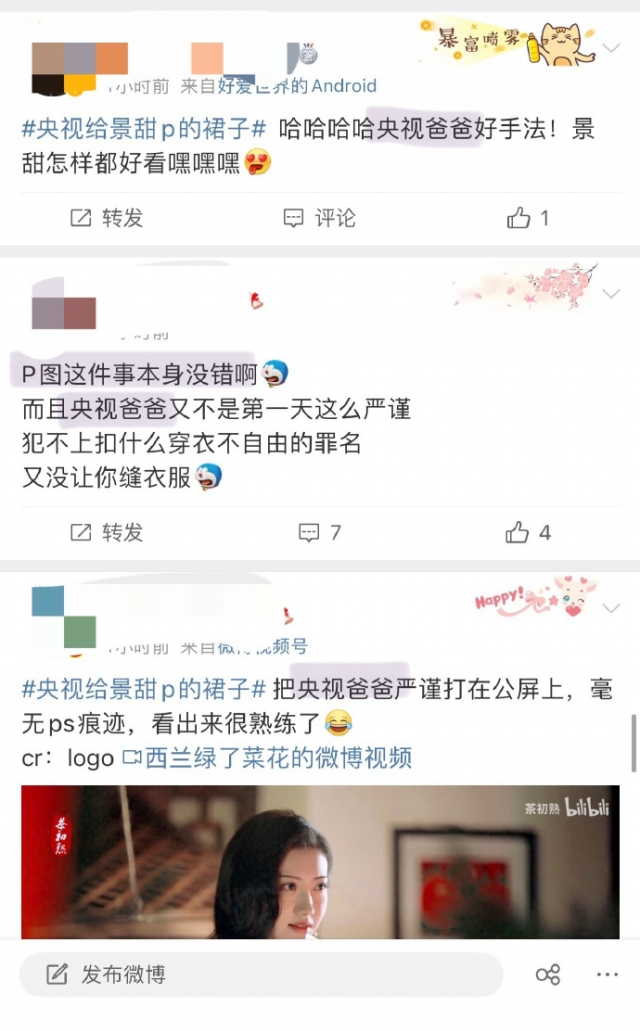Tap 发布微博 to compose a post

click(x=122, y=974)
